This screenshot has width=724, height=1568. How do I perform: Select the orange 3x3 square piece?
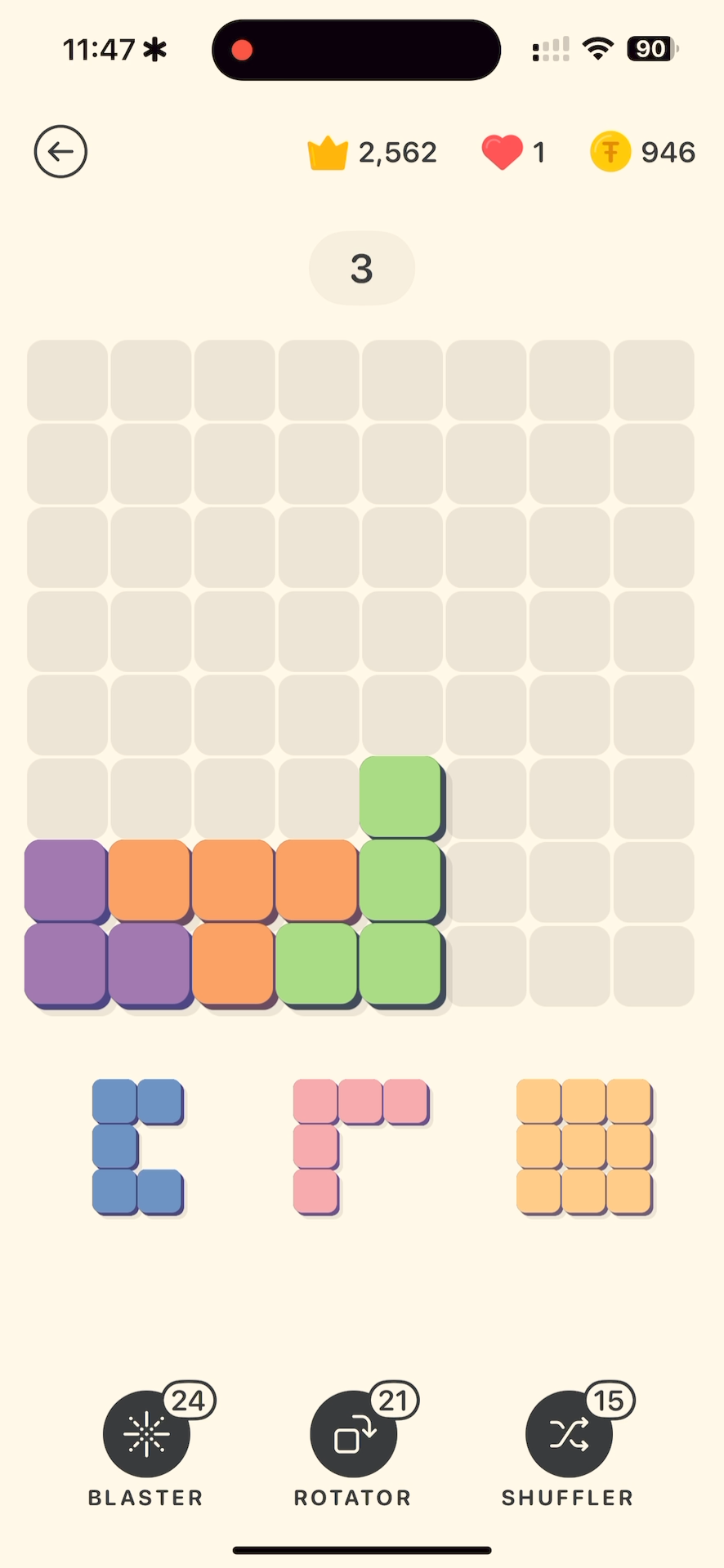(x=584, y=1146)
